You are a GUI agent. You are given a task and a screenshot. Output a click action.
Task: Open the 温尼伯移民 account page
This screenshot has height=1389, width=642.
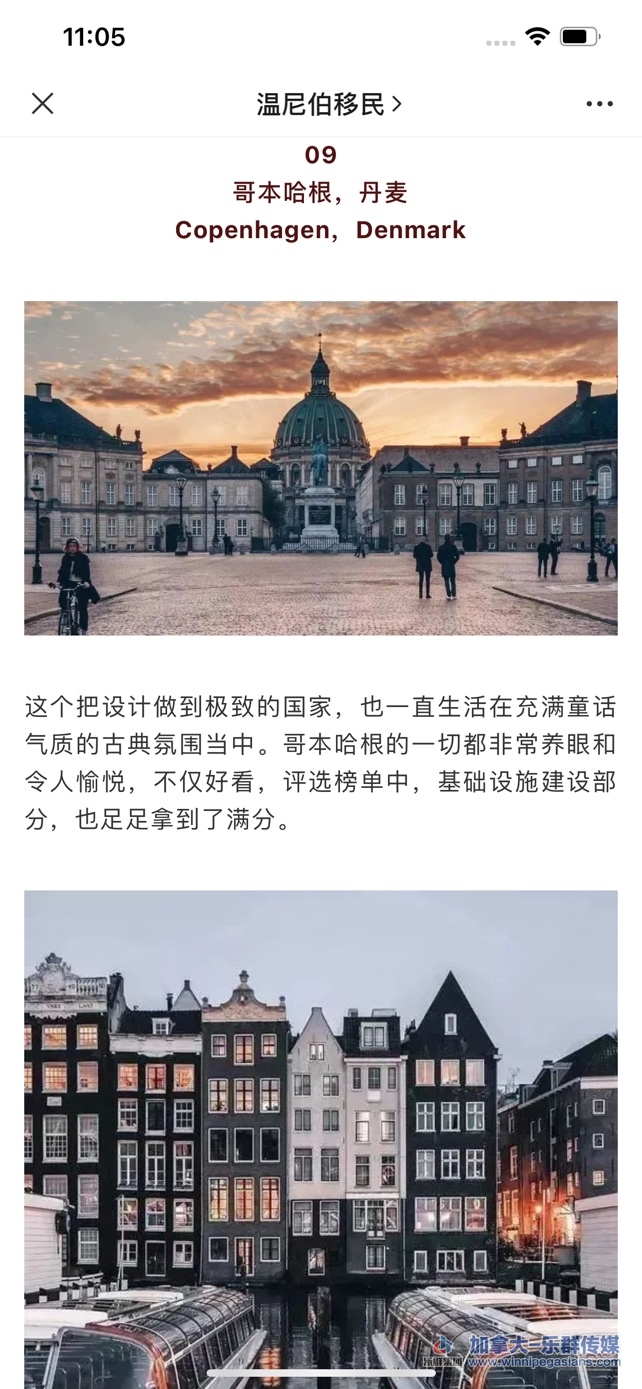point(328,104)
